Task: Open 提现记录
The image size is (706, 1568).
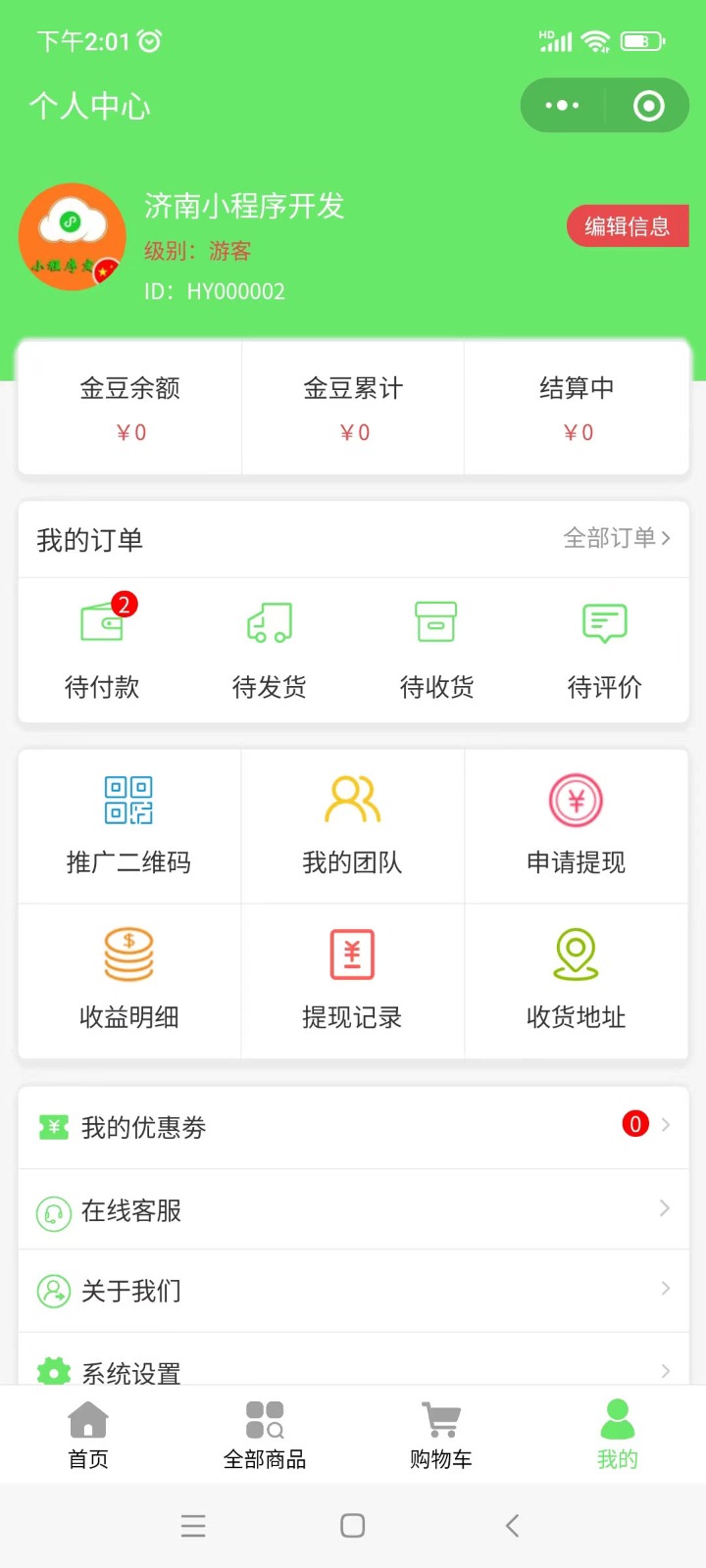Action: (x=352, y=980)
